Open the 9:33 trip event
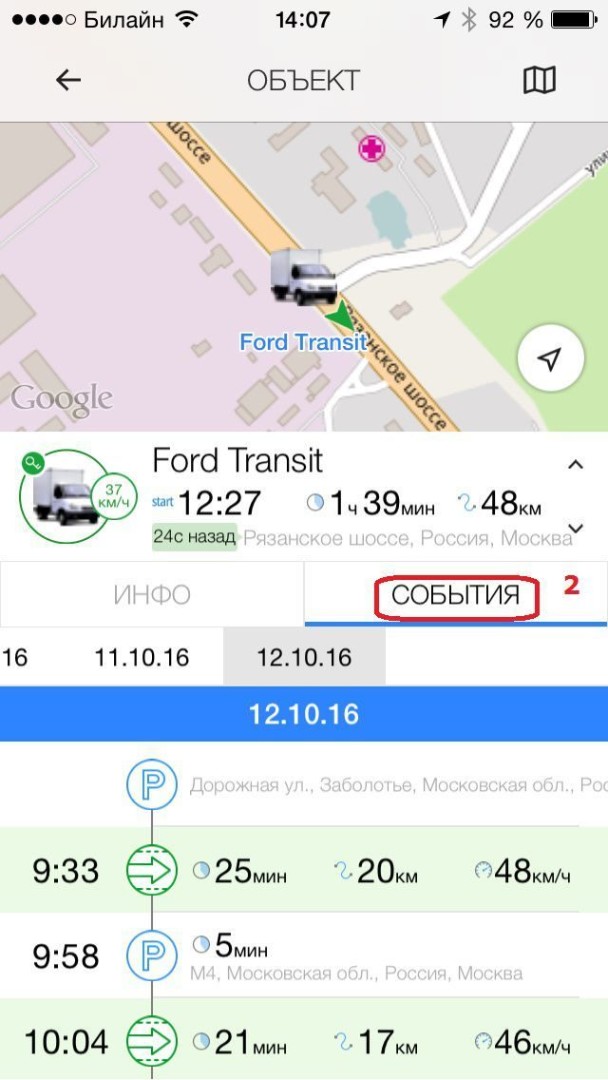 304,871
